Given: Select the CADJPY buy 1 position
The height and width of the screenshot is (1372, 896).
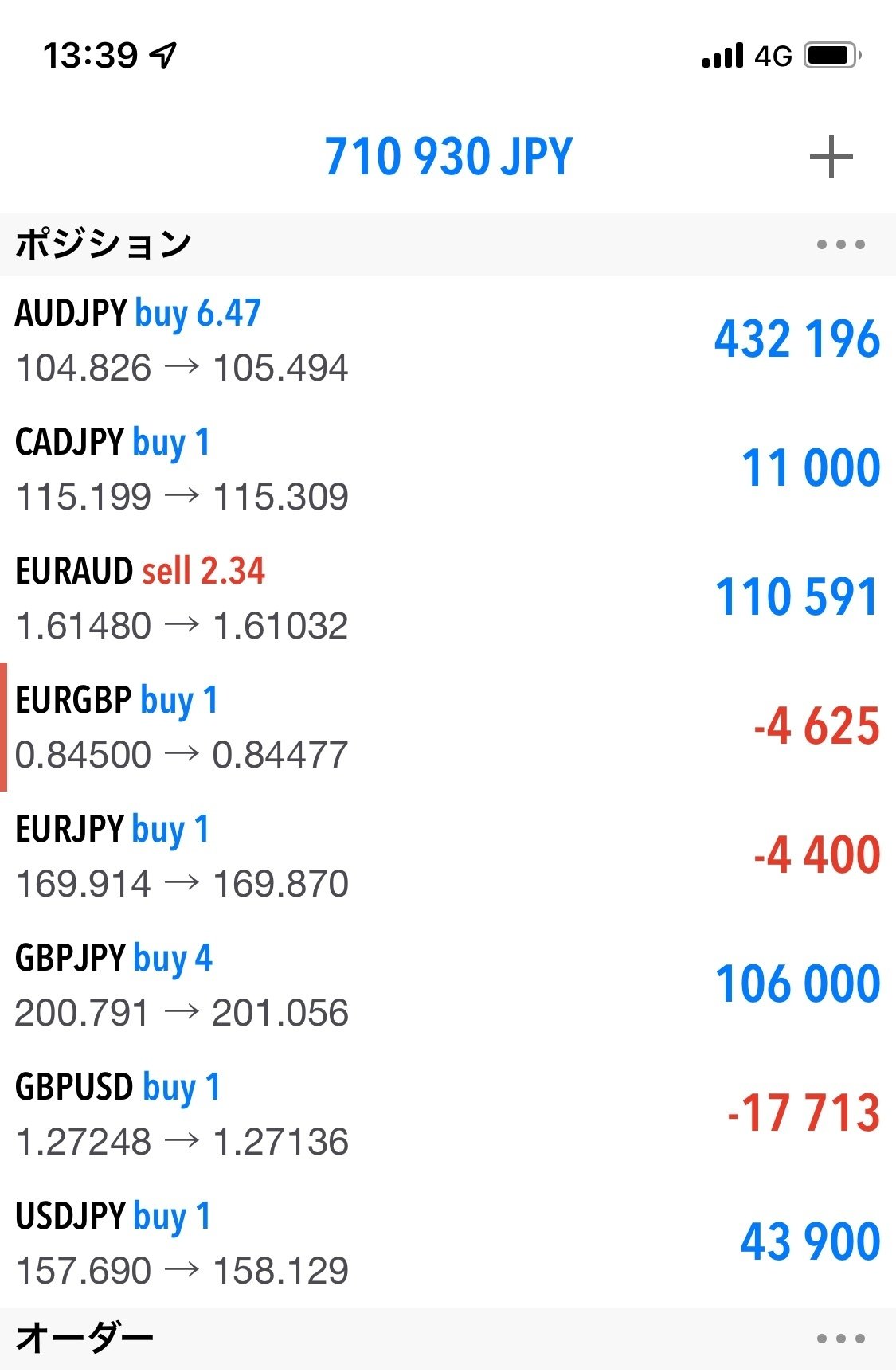Looking at the screenshot, I should tap(448, 469).
